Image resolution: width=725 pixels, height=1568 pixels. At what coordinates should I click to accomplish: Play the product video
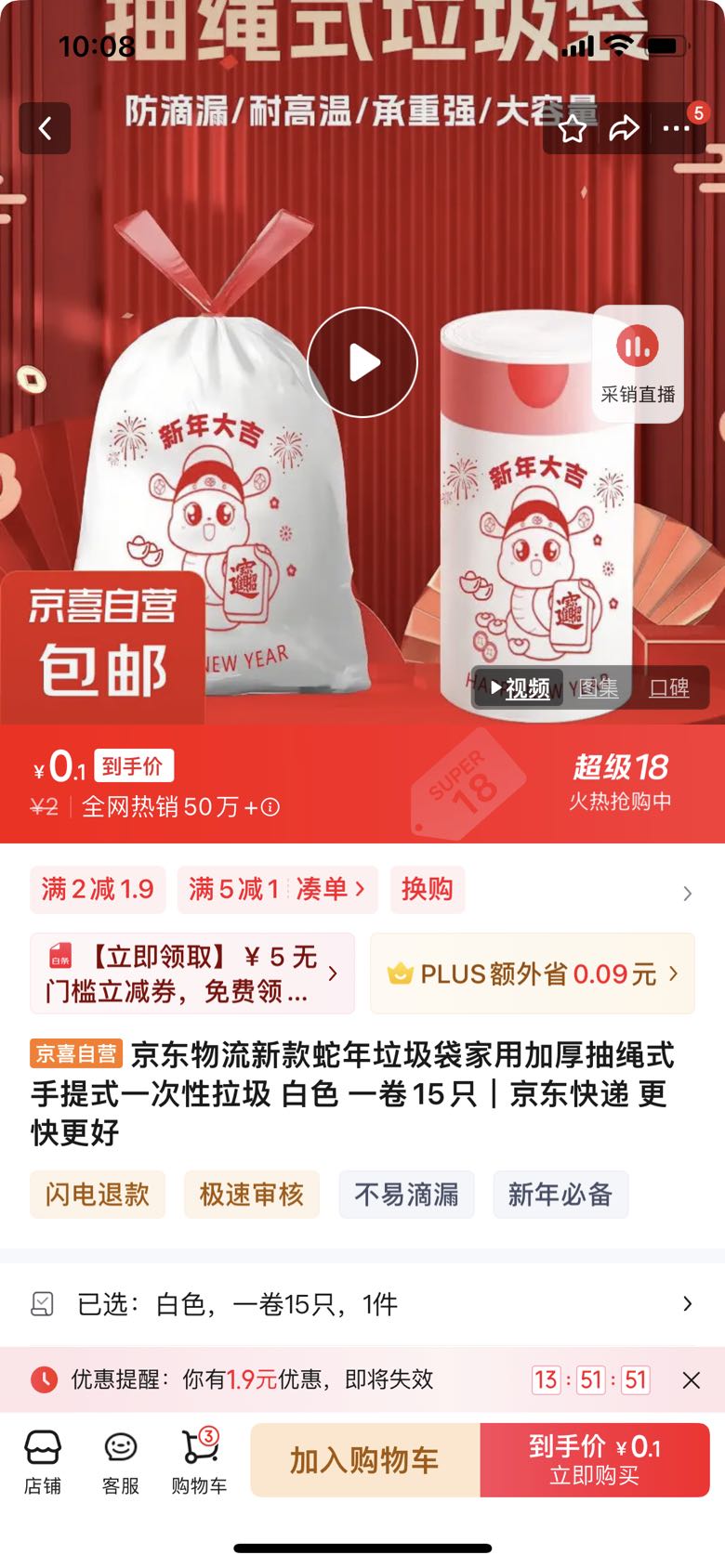tap(362, 362)
